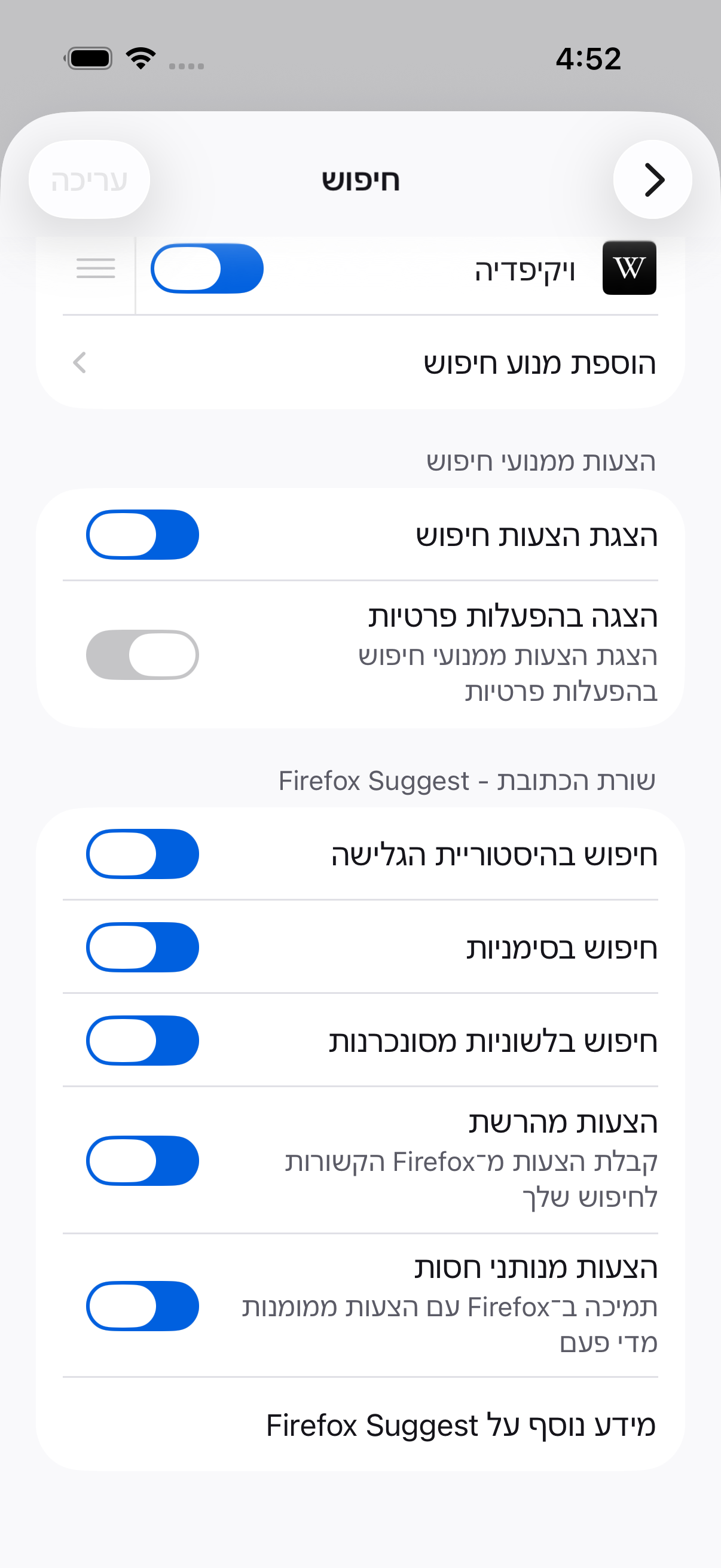The height and width of the screenshot is (1568, 721).
Task: Enable הצגה בהפעלות פרטיות
Action: pos(142,654)
